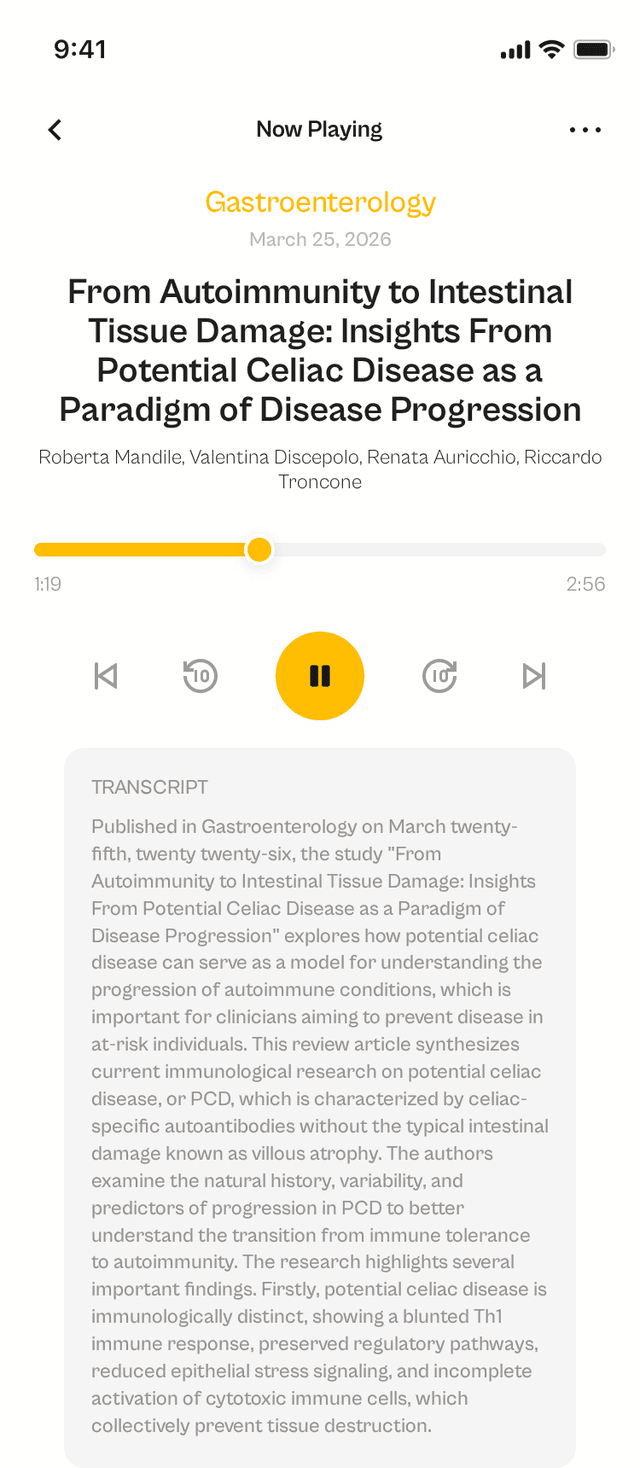Rewind playback by 10 seconds
The width and height of the screenshot is (640, 1468).
tap(201, 676)
